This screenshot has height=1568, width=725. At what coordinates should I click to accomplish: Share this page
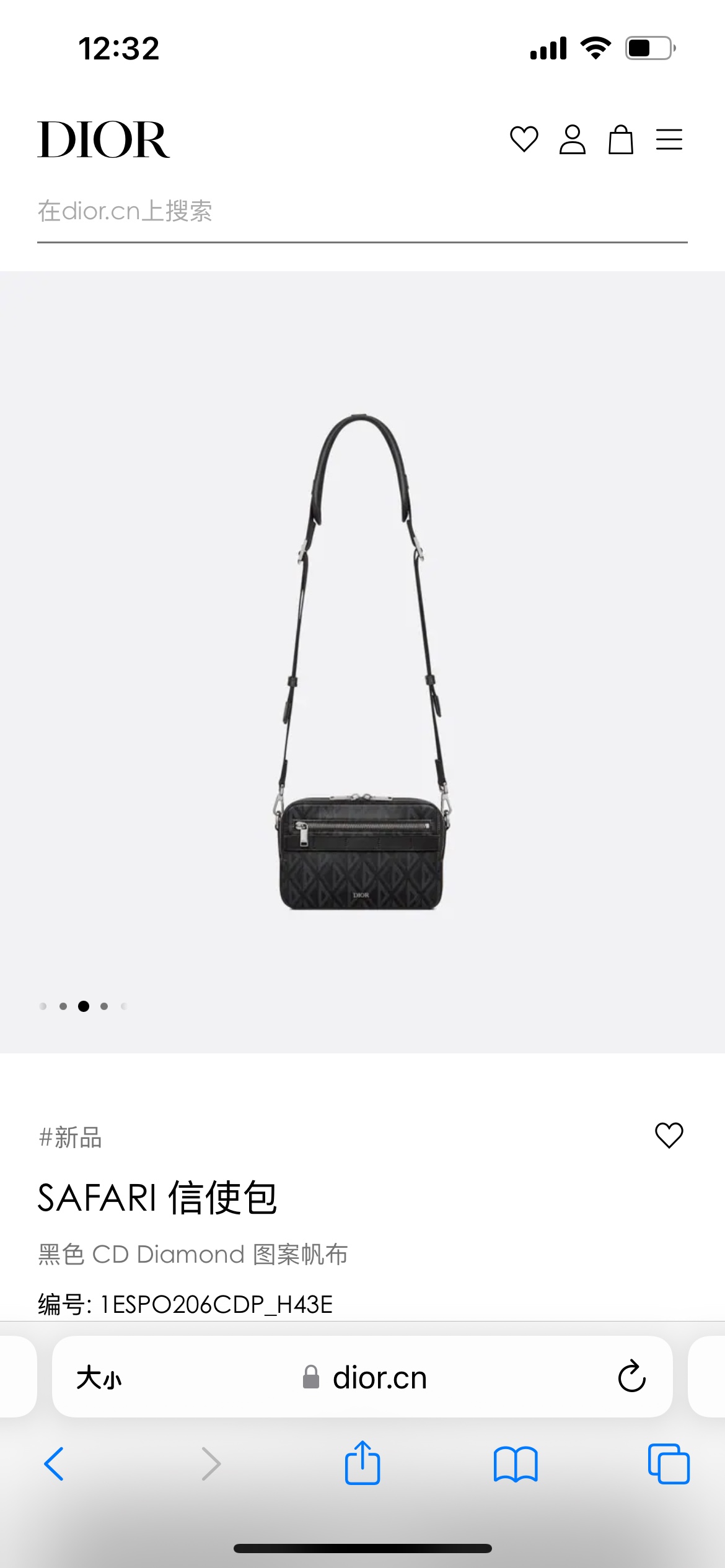362,1463
